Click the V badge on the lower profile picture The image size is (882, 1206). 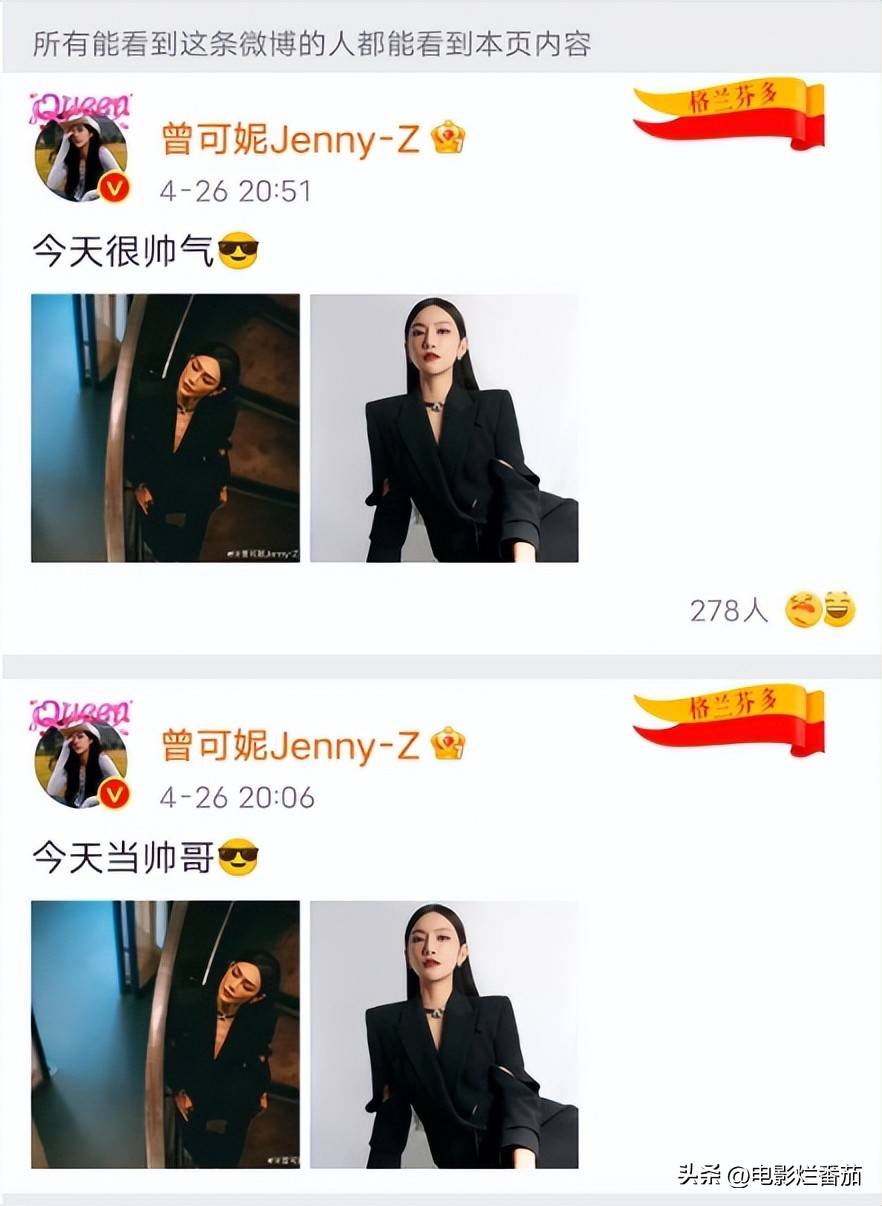[113, 791]
